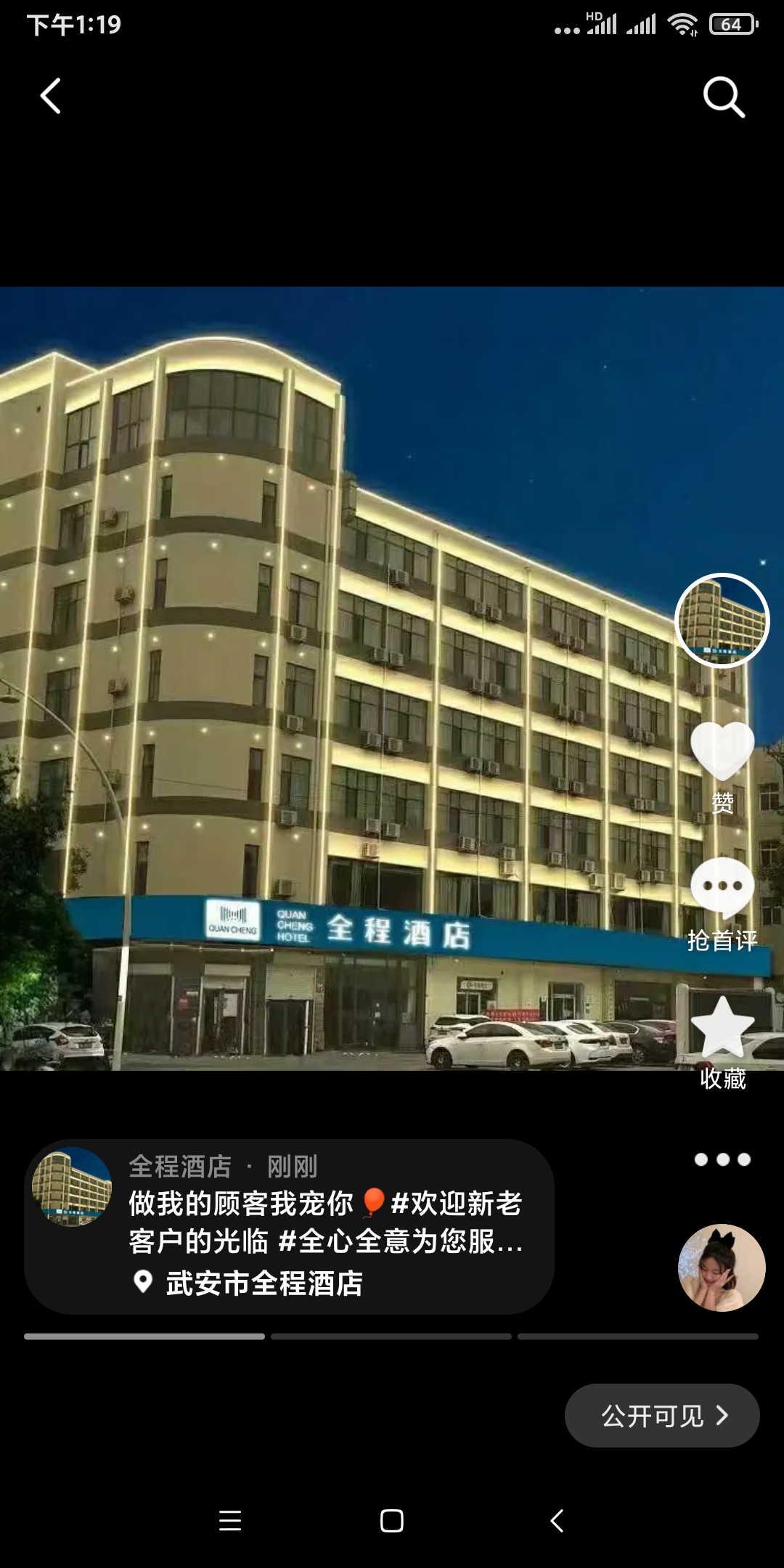The image size is (784, 1568).
Task: Change the 公开可见 visibility setting
Action: coord(662,1416)
